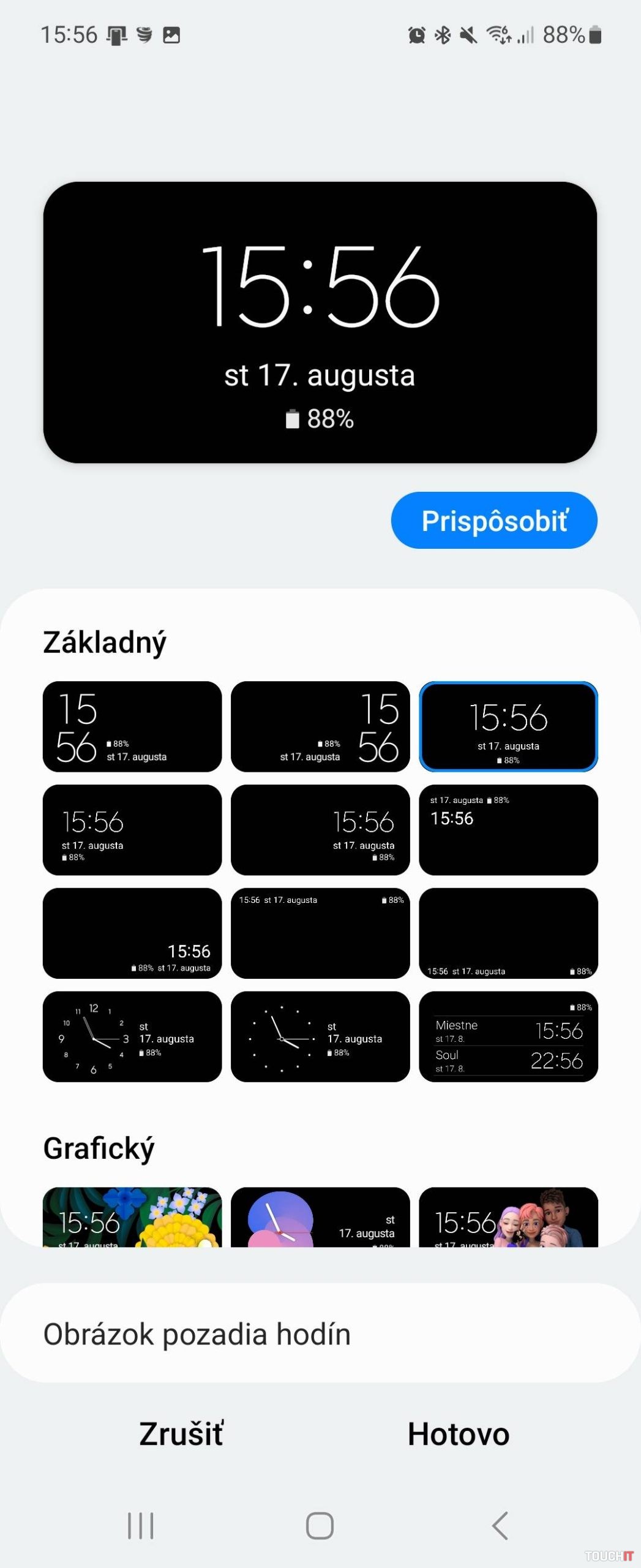641x1568 pixels.
Task: Select single-line clock along the top edge
Action: click(x=320, y=933)
